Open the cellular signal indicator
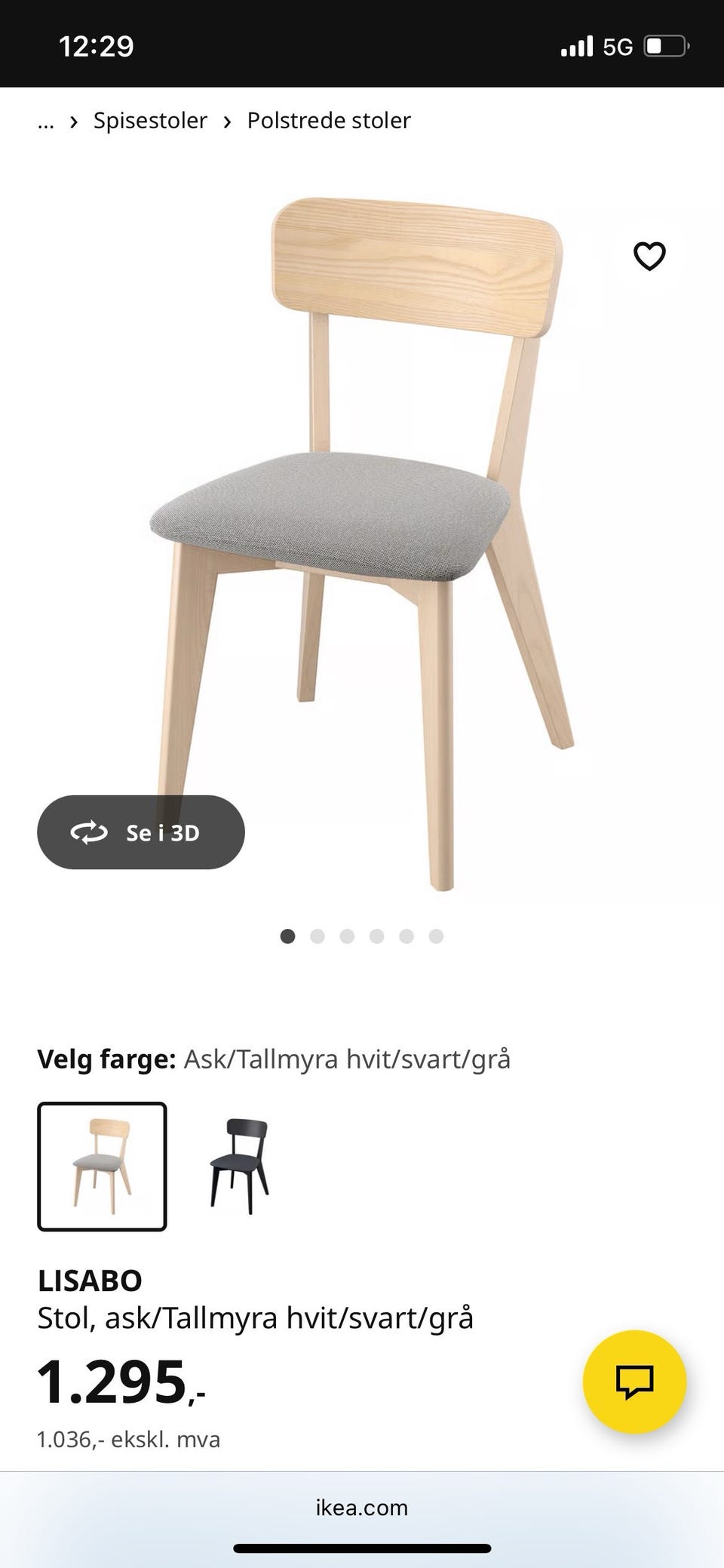Screen dimensions: 724x1568 coord(578,45)
